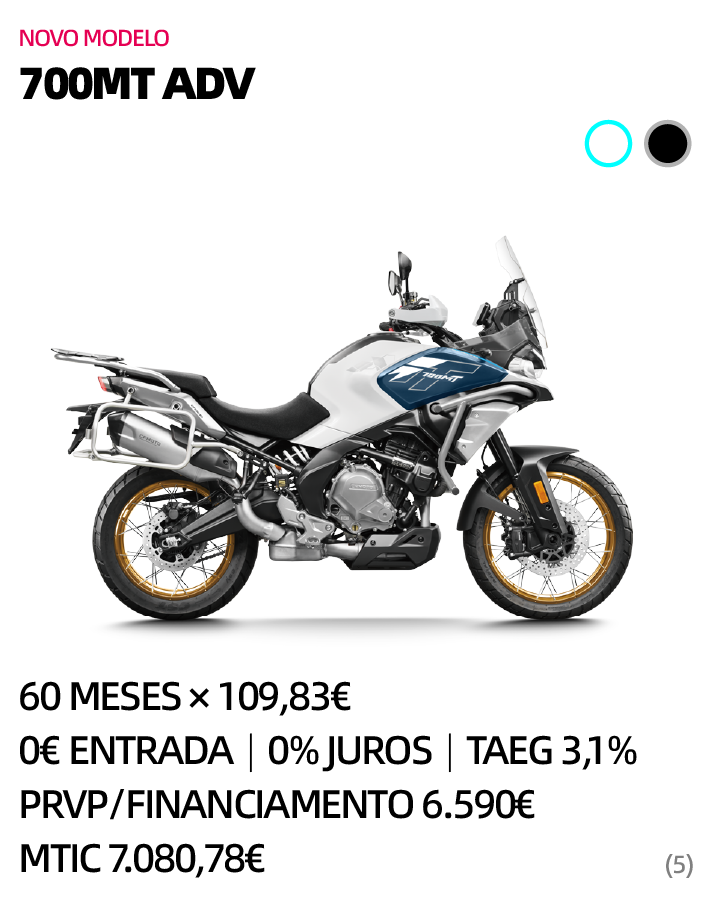Screen dimensions: 713x900
Task: Open the 700MT ADV motorcycle card
Action: click(x=342, y=440)
